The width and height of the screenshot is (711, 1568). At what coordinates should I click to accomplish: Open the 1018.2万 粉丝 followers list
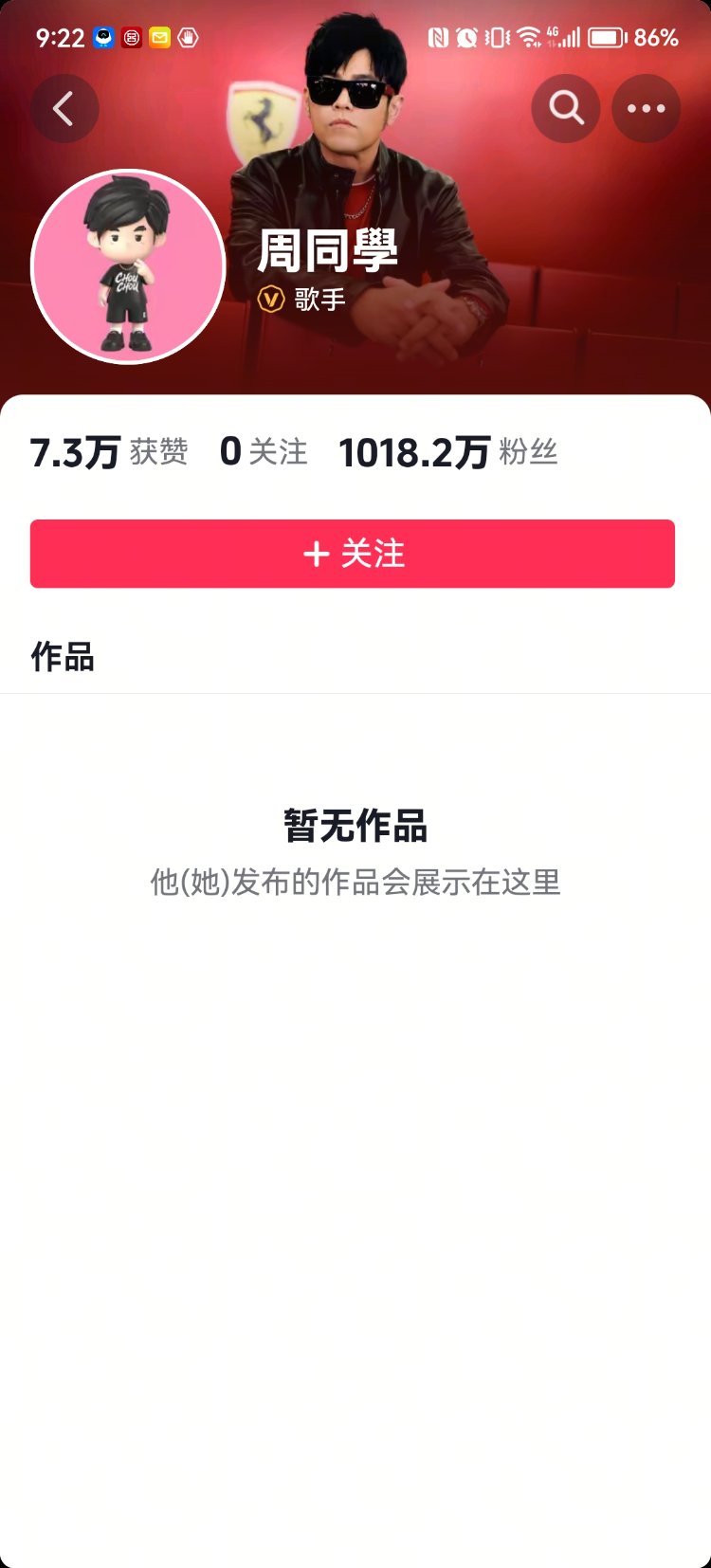coord(448,452)
